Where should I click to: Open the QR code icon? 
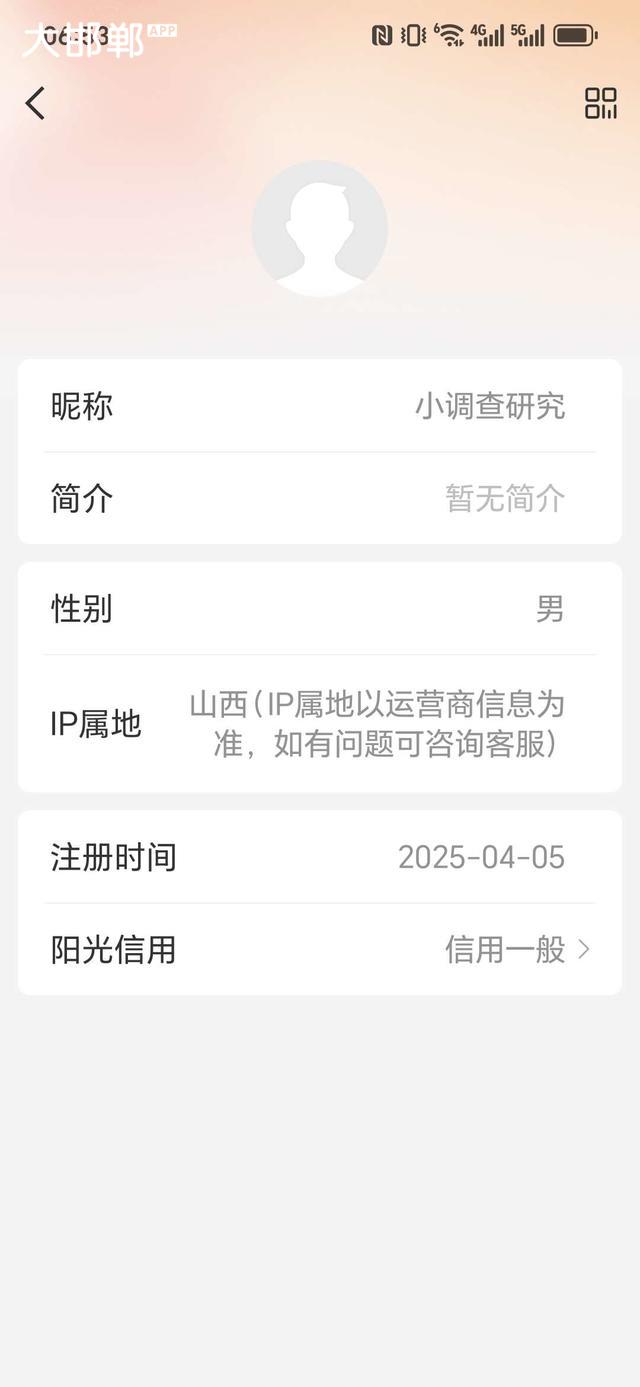point(600,103)
